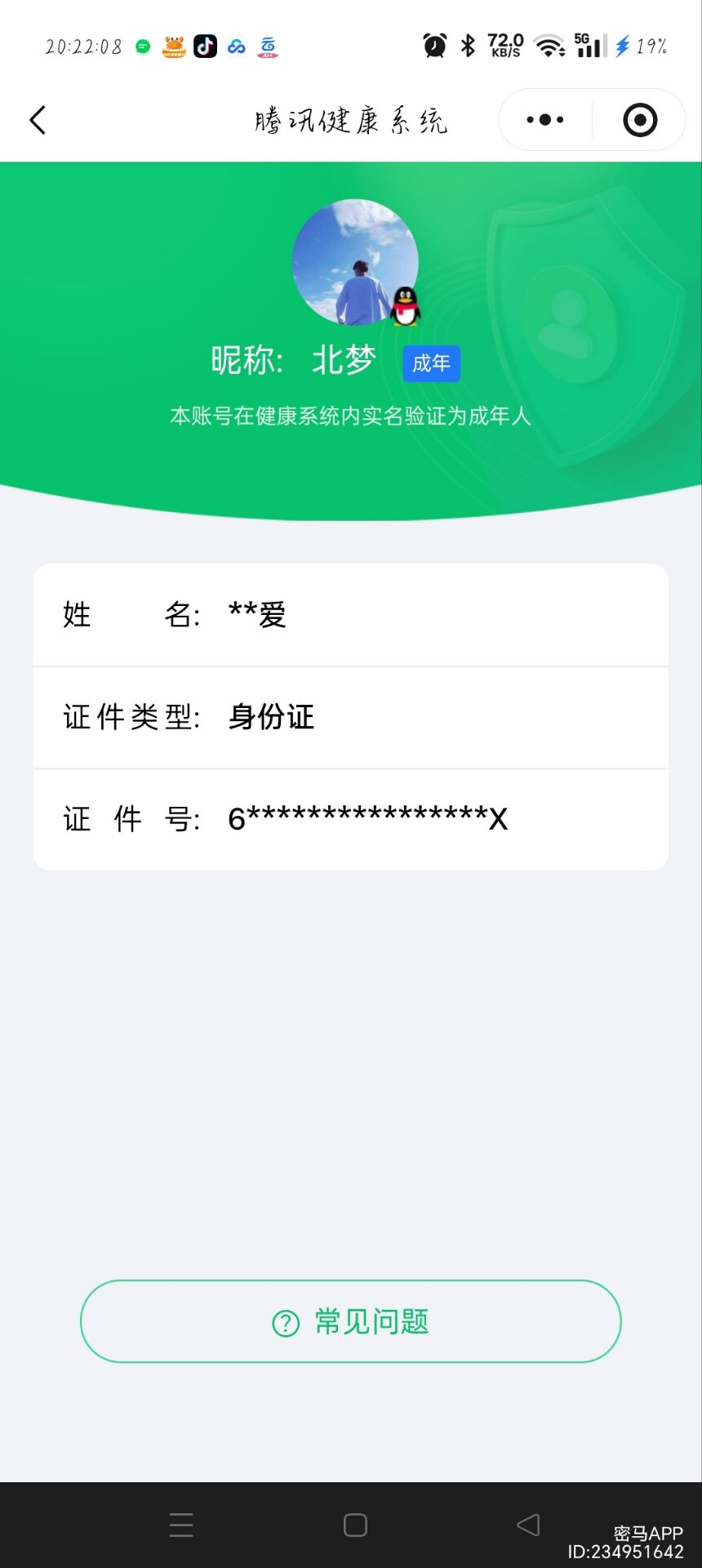Tap the Bluetooth icon in status bar

click(x=467, y=46)
